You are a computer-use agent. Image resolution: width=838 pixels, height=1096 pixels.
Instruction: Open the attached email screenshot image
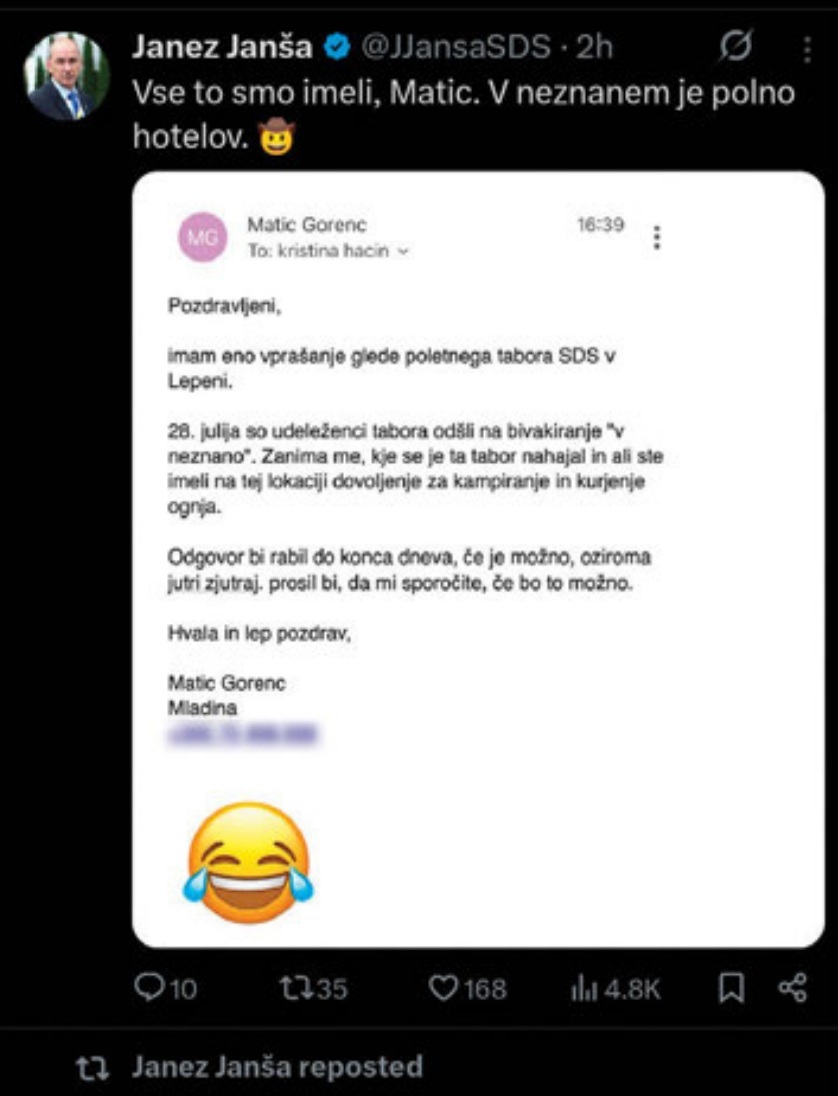click(x=478, y=560)
